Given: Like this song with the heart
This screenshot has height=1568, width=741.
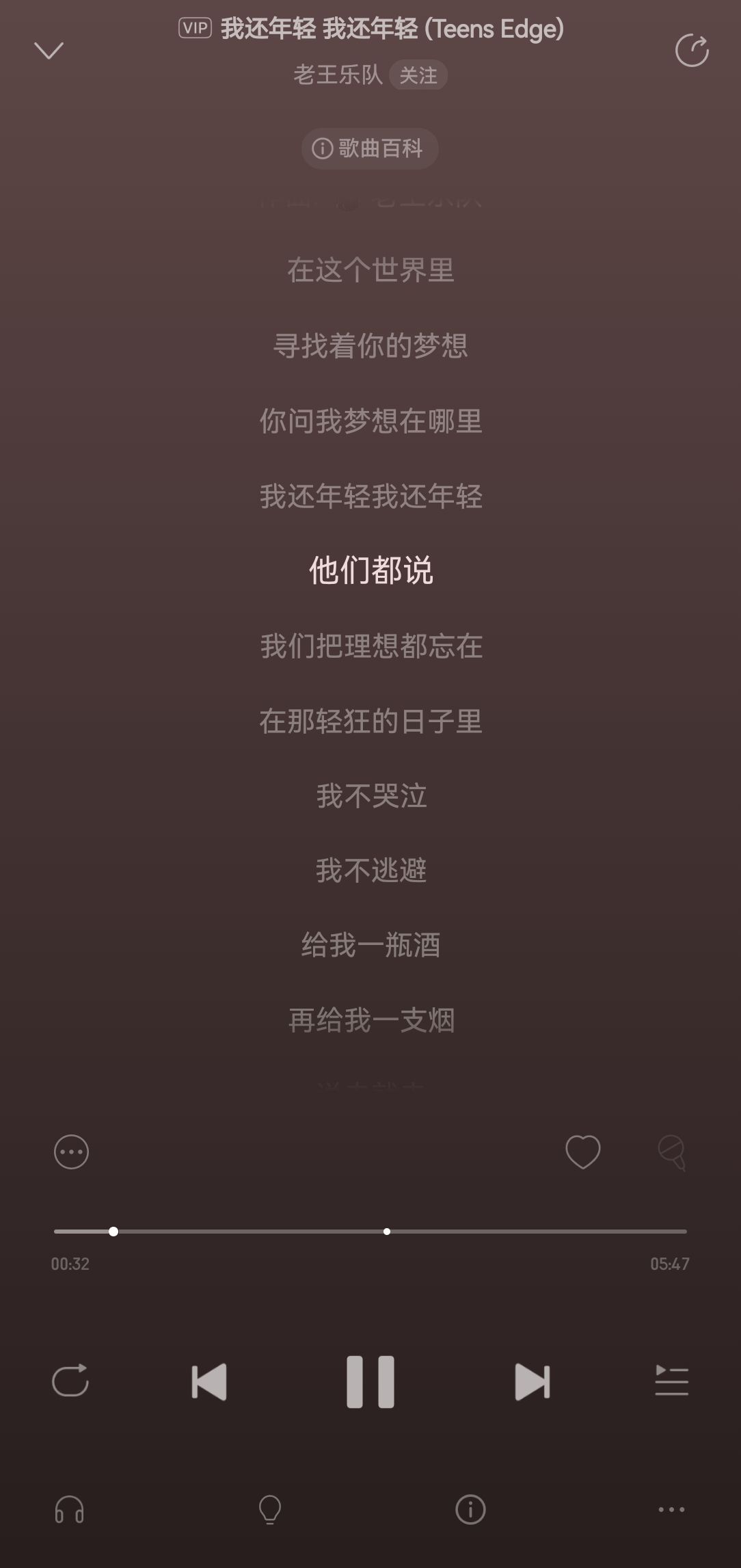Looking at the screenshot, I should coord(582,1152).
